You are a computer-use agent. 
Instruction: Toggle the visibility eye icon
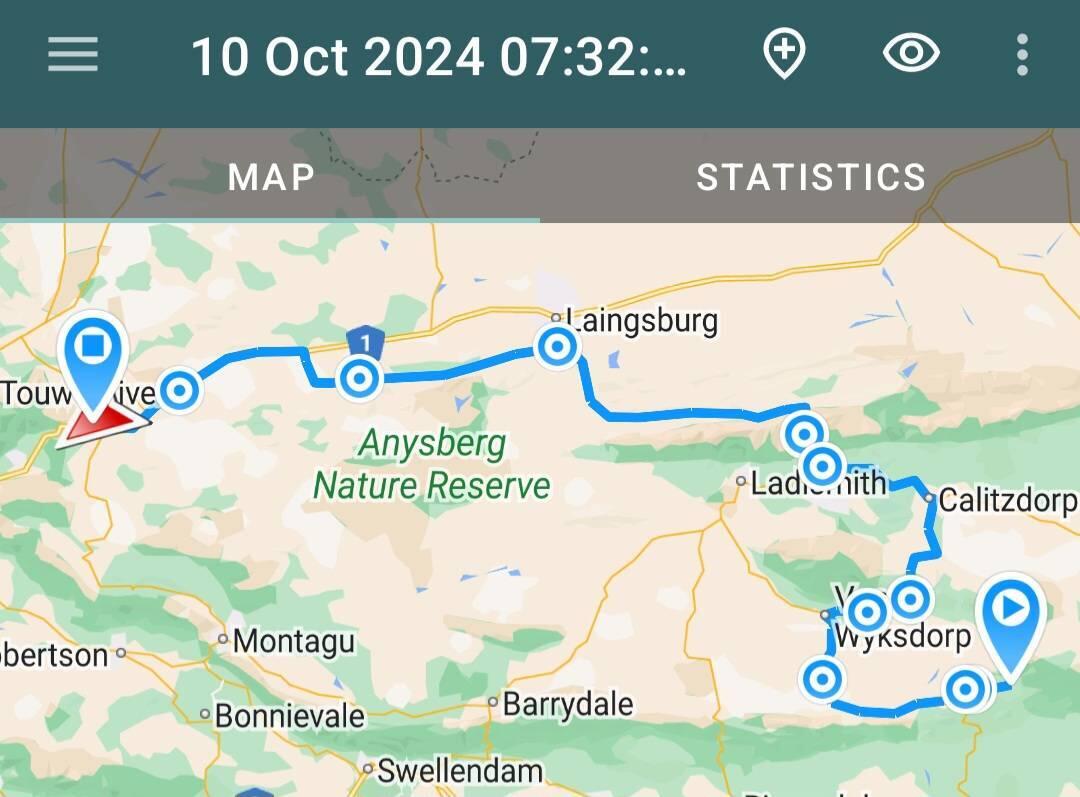[x=911, y=54]
